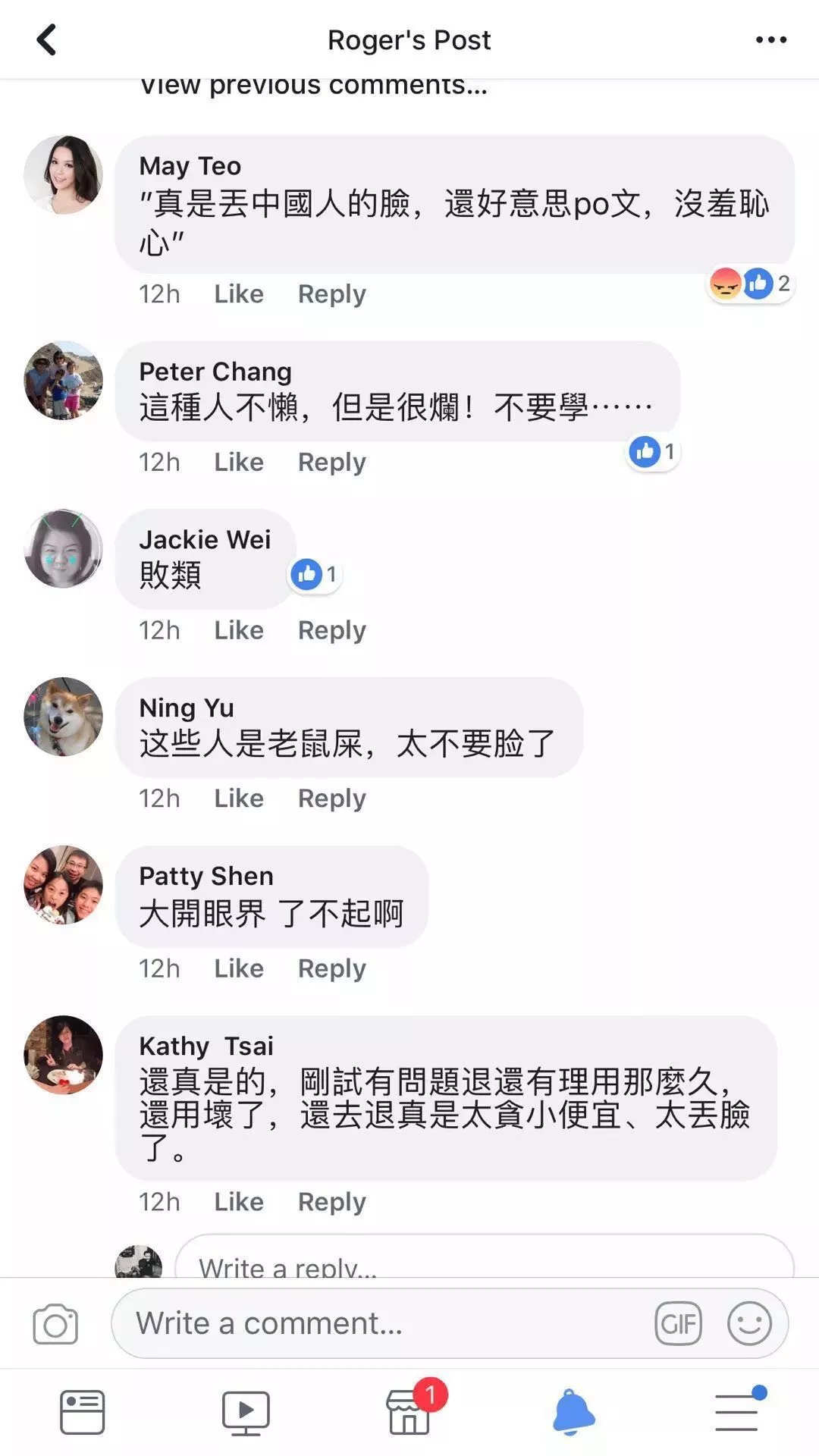Viewport: 819px width, 1456px height.
Task: Open the camera to attach photo
Action: (x=55, y=1324)
